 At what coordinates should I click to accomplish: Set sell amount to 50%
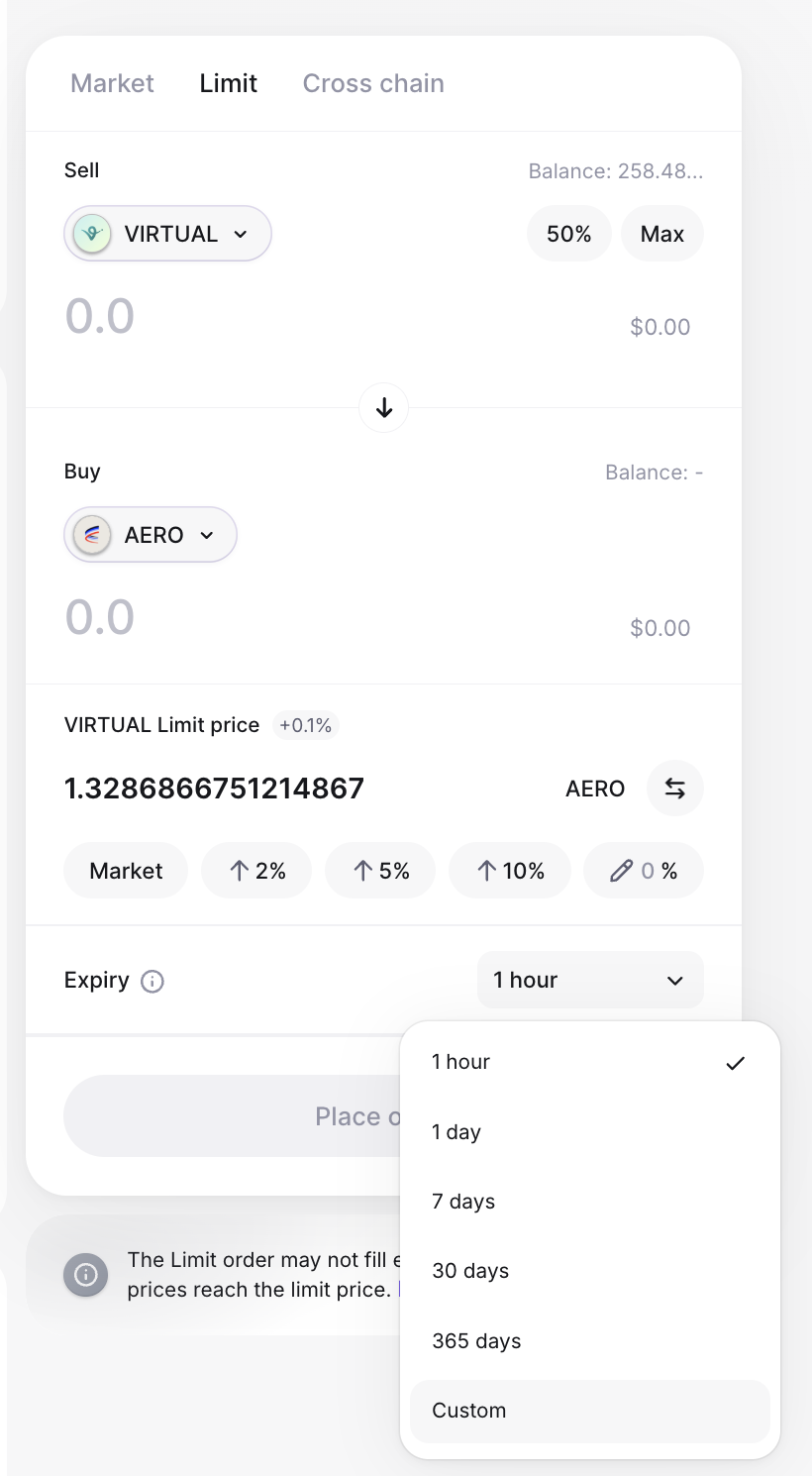(568, 234)
